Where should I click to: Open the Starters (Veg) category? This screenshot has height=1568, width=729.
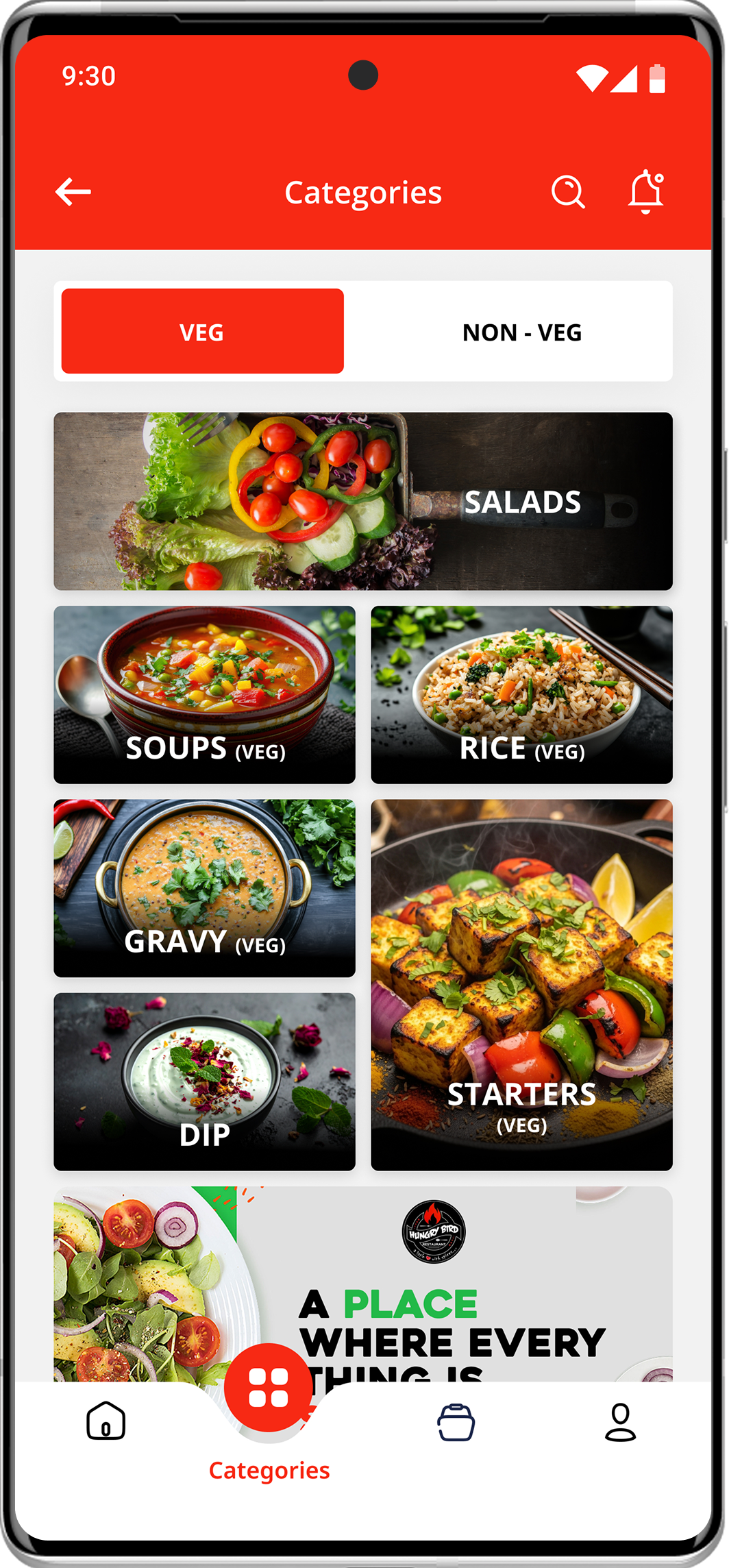521,984
